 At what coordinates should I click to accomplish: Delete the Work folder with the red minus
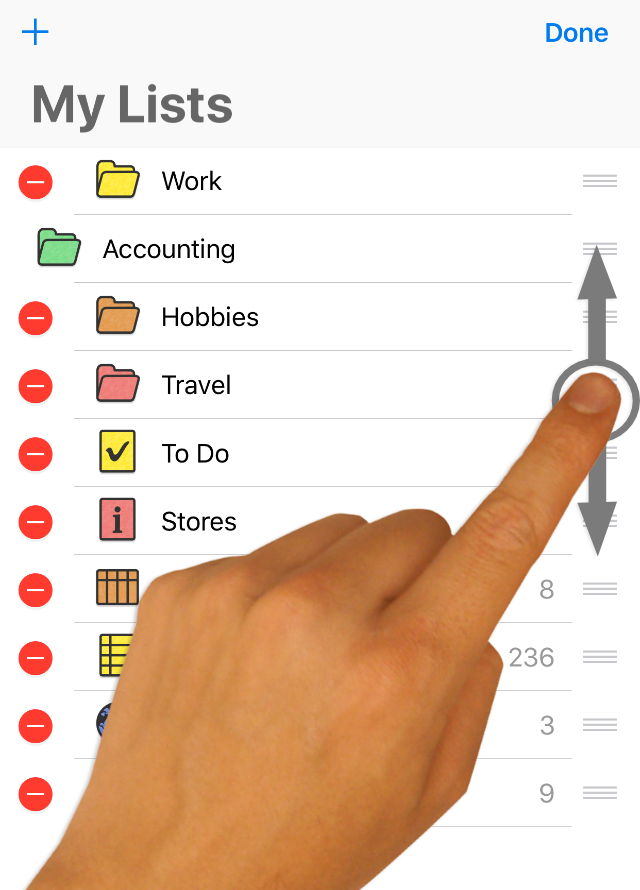tap(35, 182)
